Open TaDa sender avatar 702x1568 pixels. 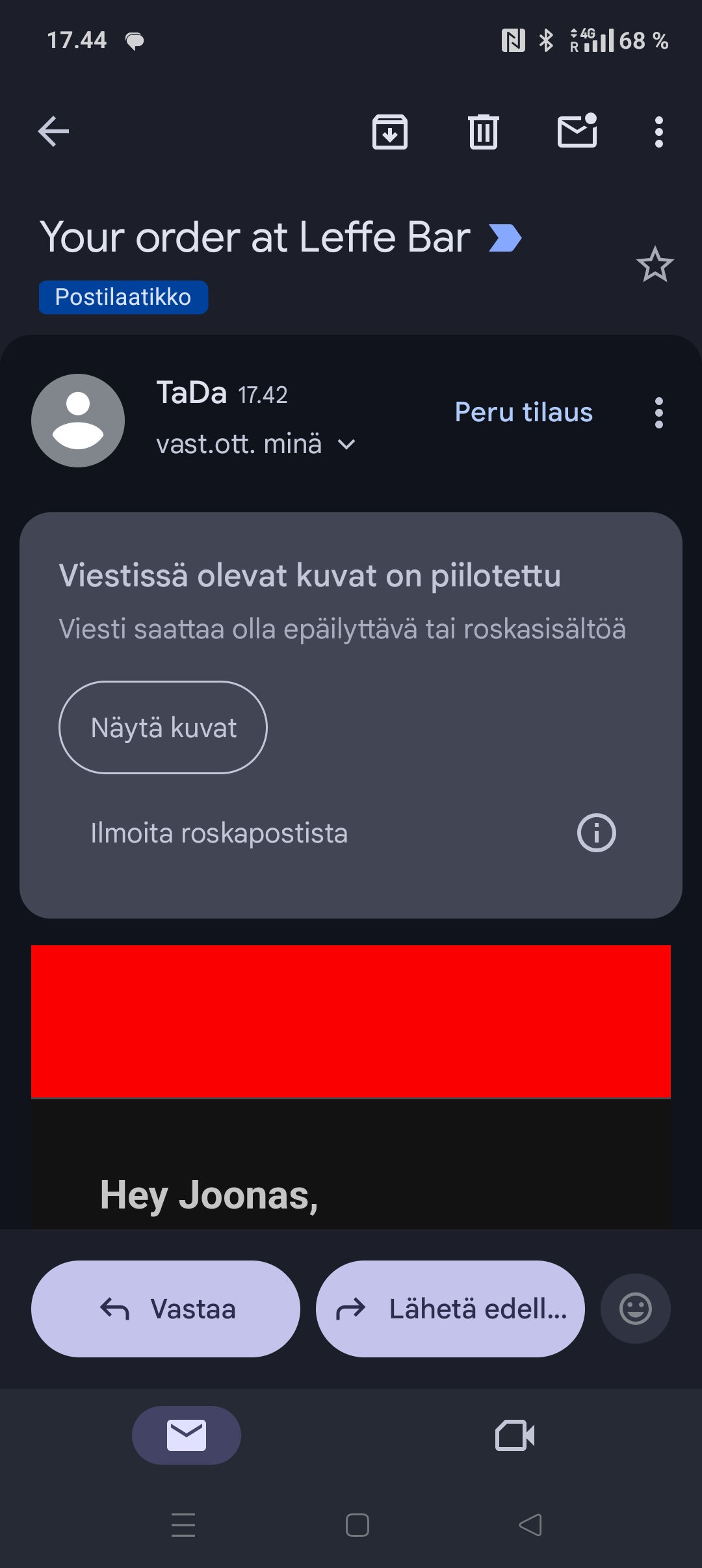coord(78,421)
